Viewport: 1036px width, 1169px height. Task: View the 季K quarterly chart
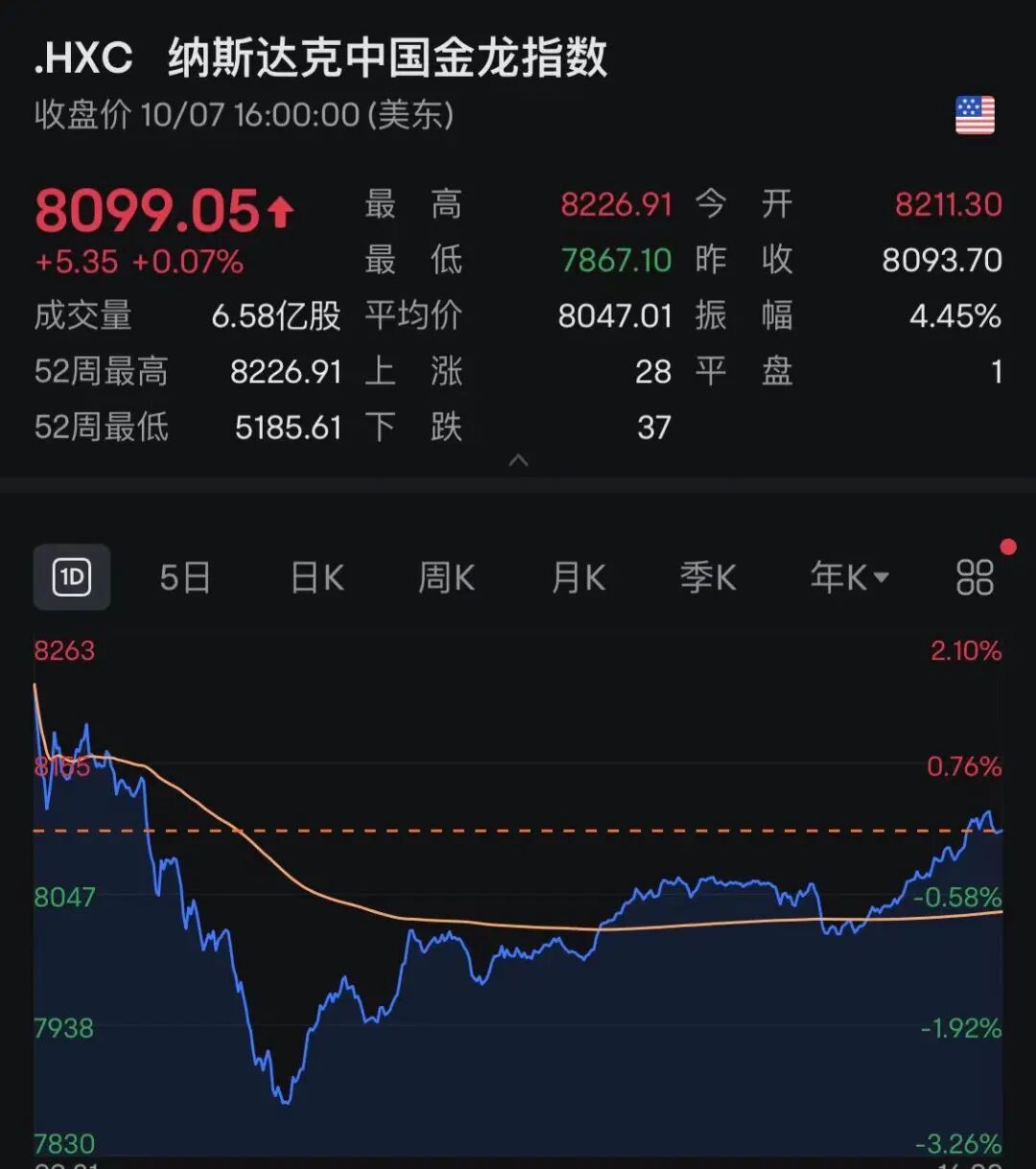click(708, 577)
